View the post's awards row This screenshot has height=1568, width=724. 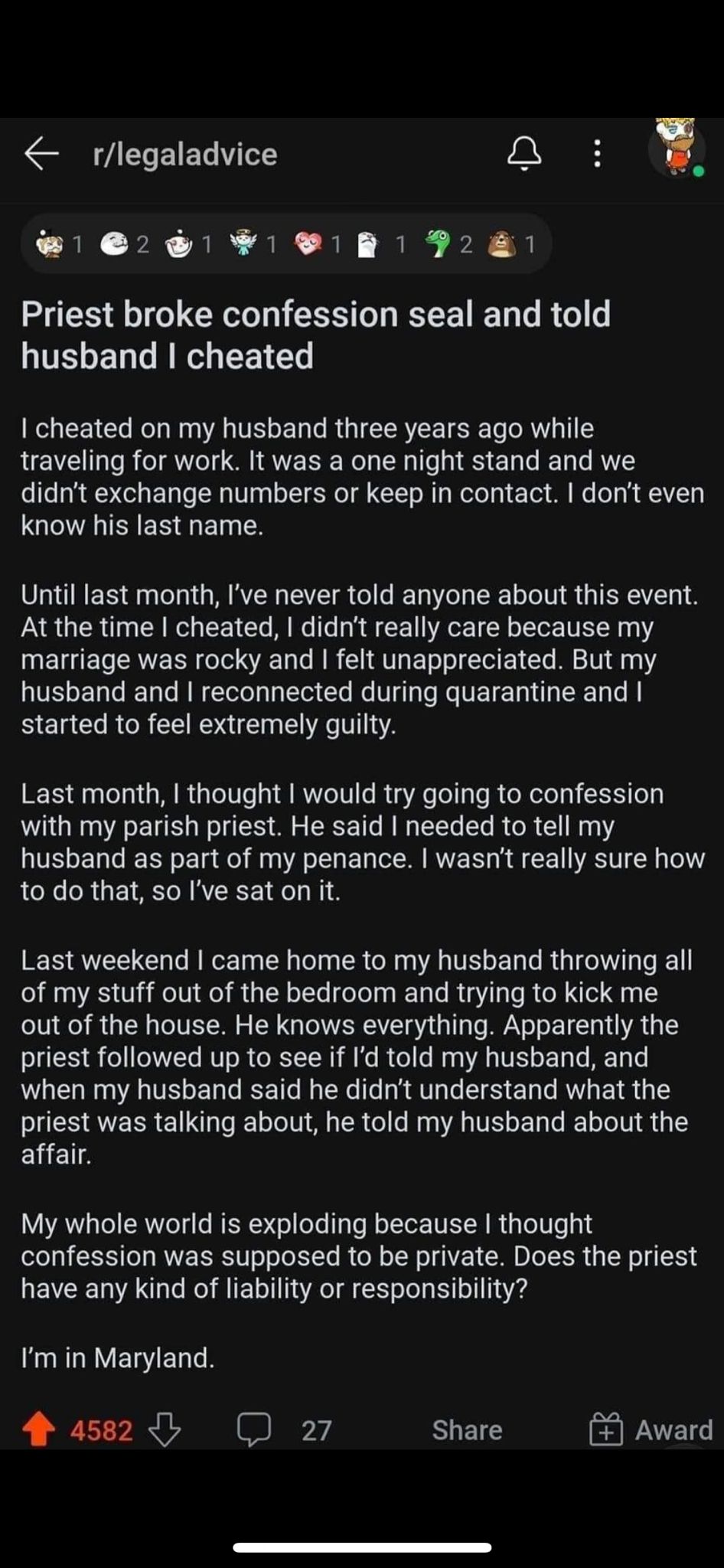click(x=285, y=244)
